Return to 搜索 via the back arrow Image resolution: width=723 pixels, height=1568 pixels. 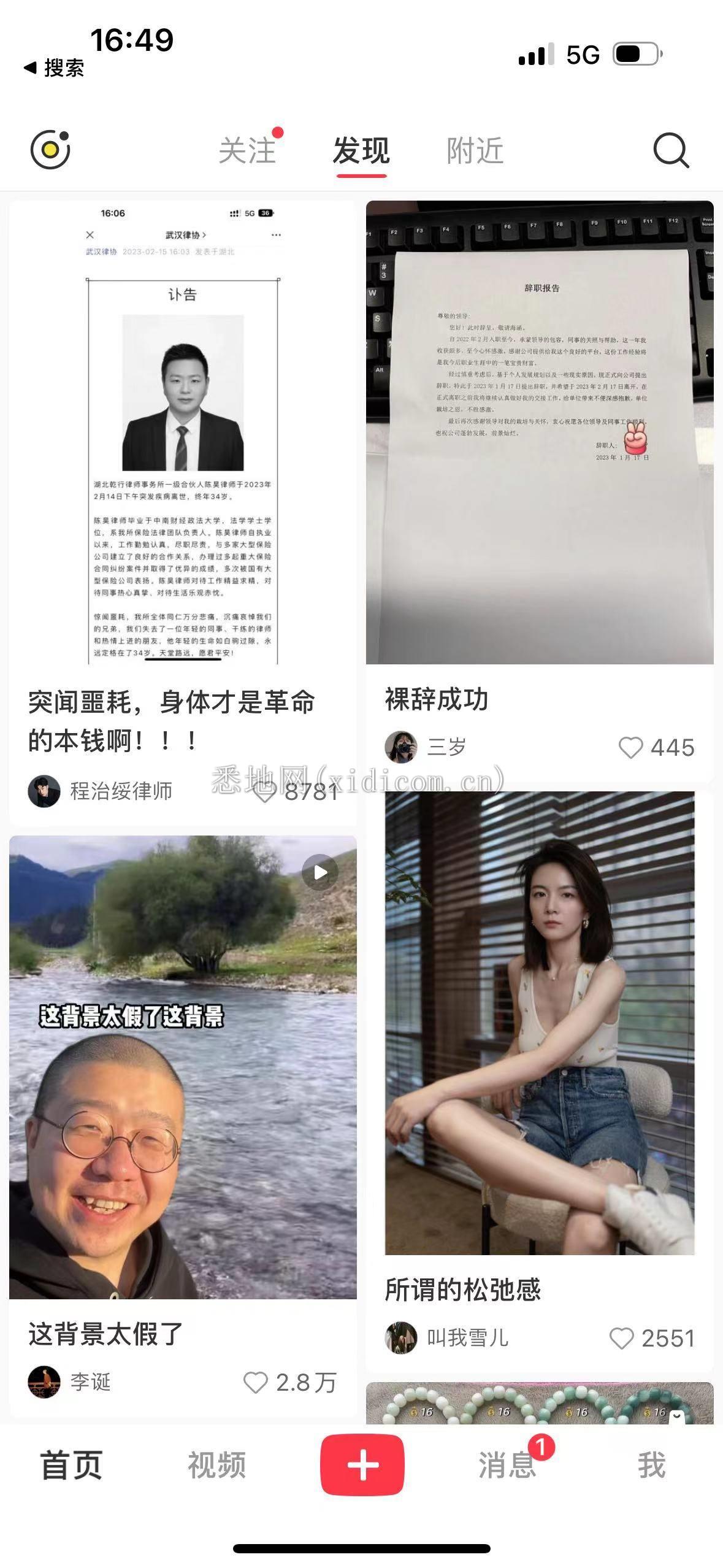point(54,67)
